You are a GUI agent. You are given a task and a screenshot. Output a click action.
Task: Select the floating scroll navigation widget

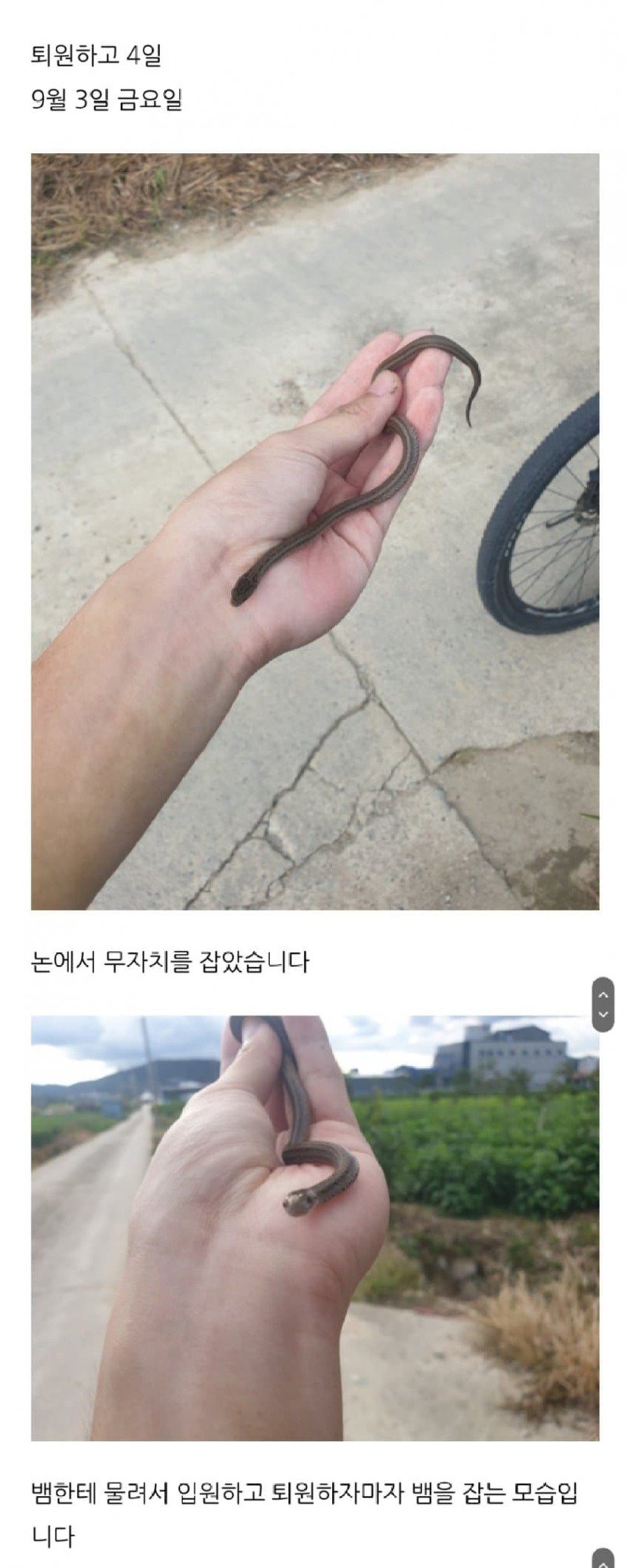pos(603,1004)
